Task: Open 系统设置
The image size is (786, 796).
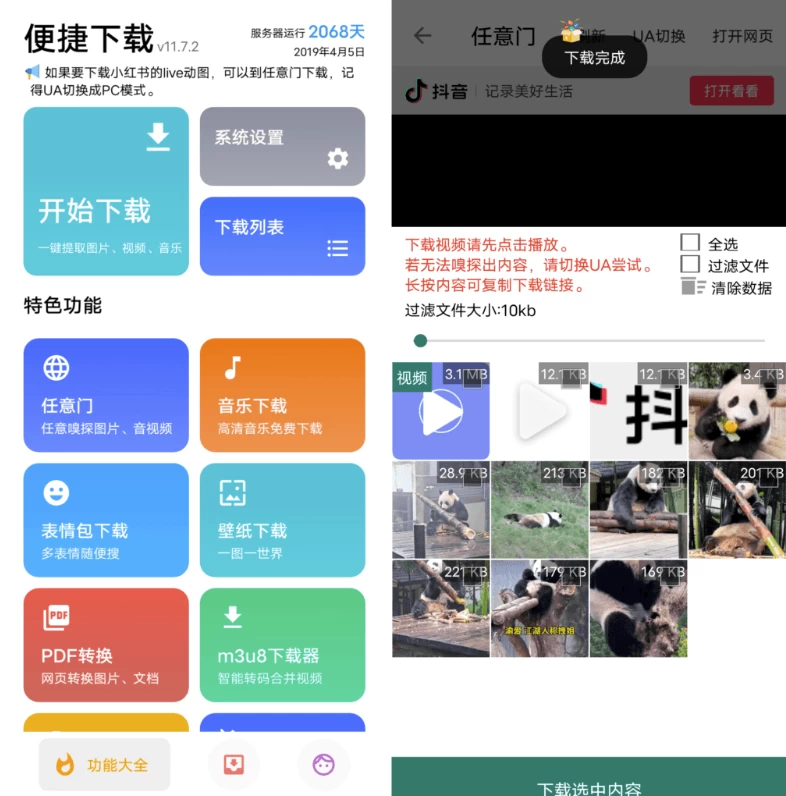Action: pos(282,146)
